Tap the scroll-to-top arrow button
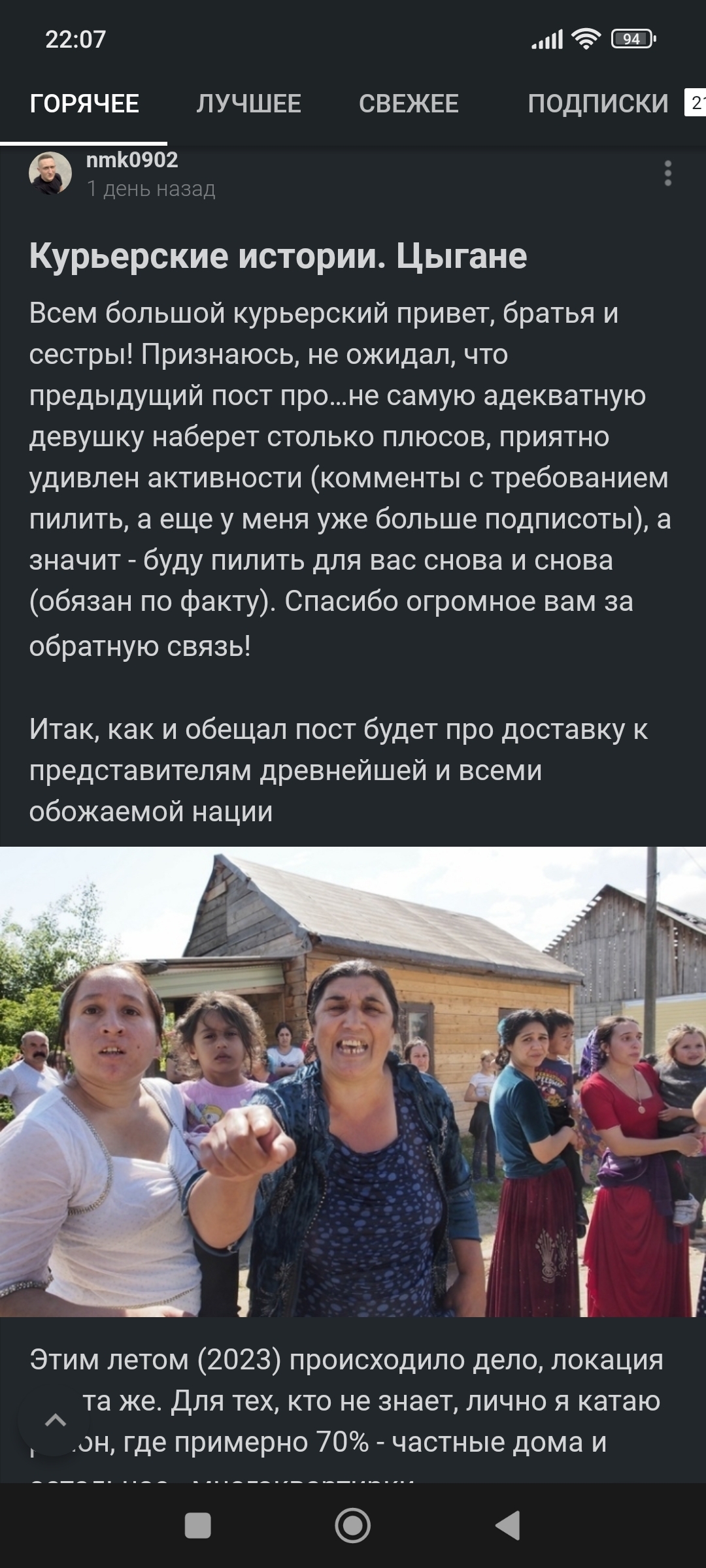The width and height of the screenshot is (706, 1568). pyautogui.click(x=55, y=1420)
